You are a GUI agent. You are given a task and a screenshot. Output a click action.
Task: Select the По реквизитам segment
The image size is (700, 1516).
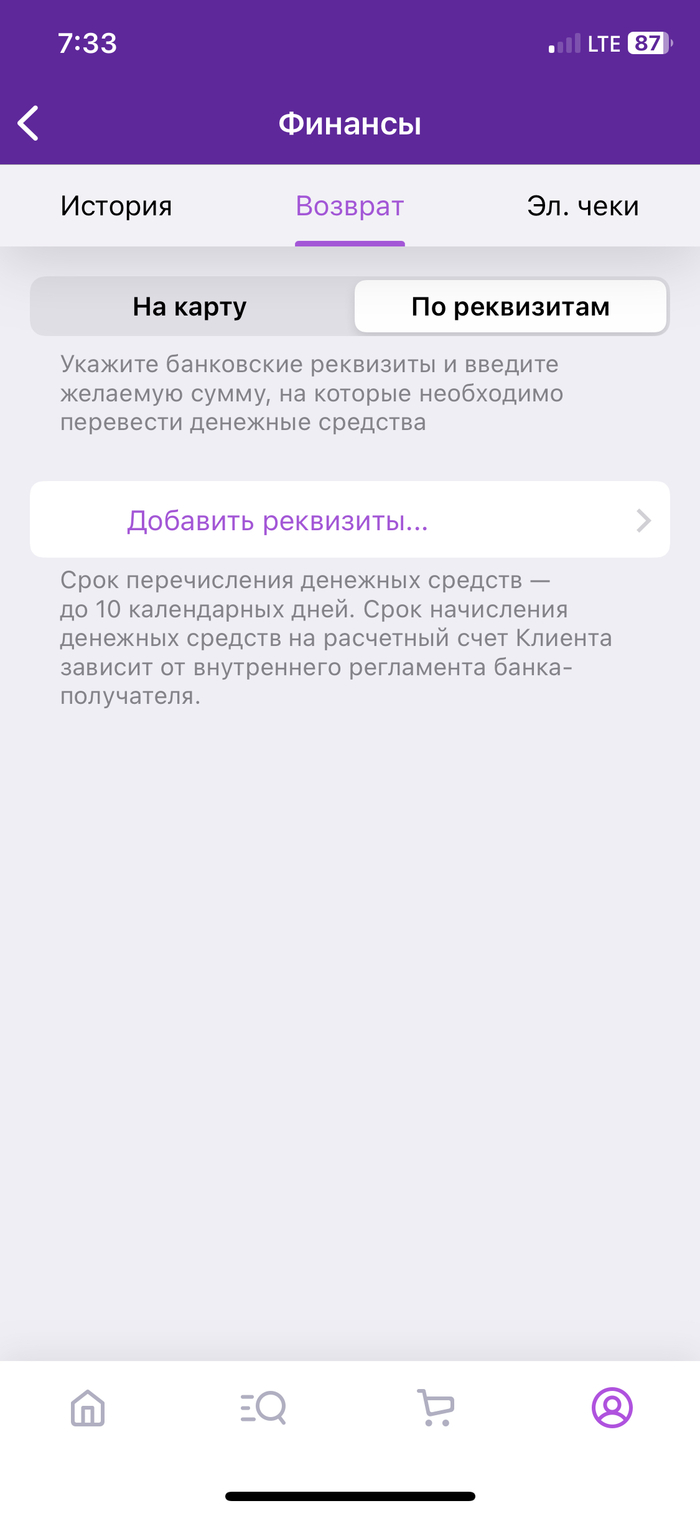coord(510,306)
